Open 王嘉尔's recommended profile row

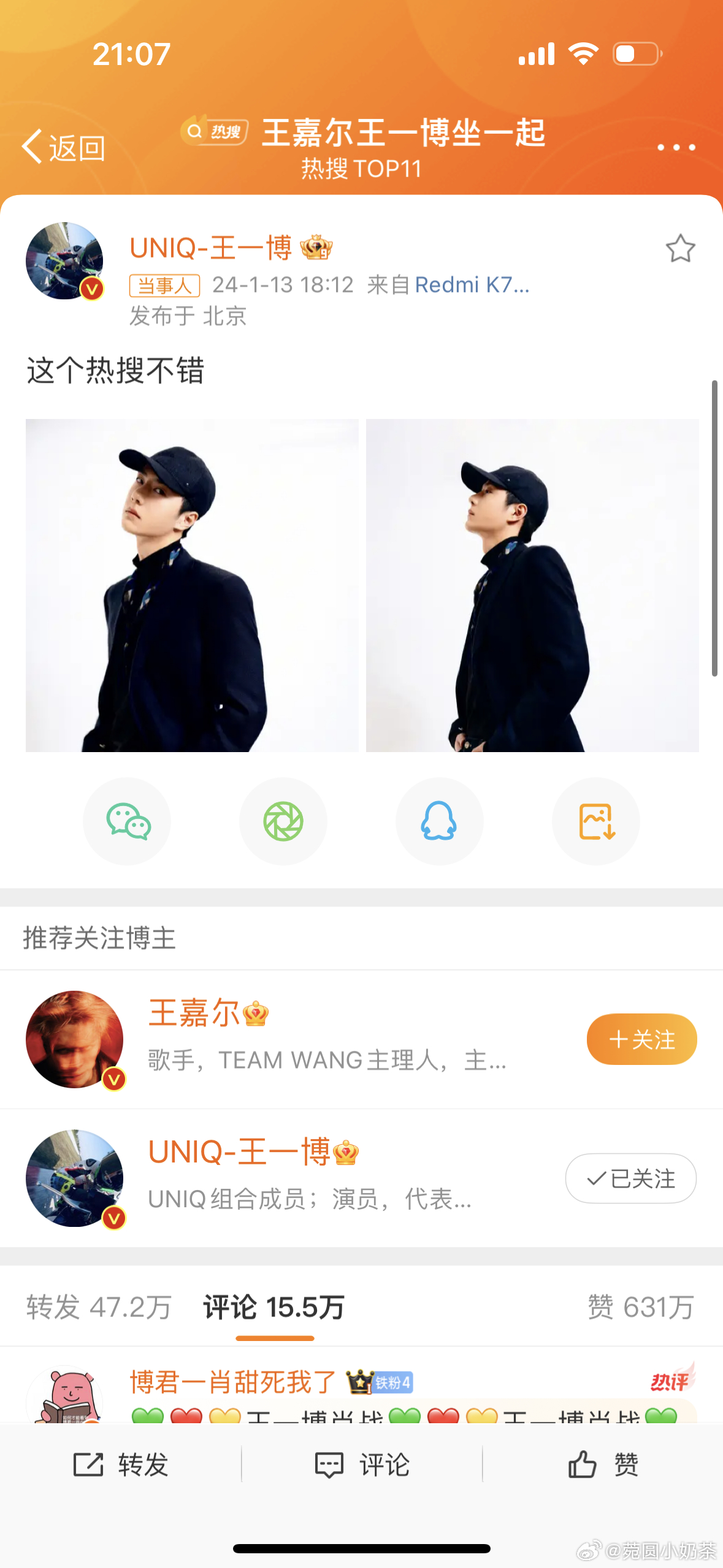[325, 1039]
